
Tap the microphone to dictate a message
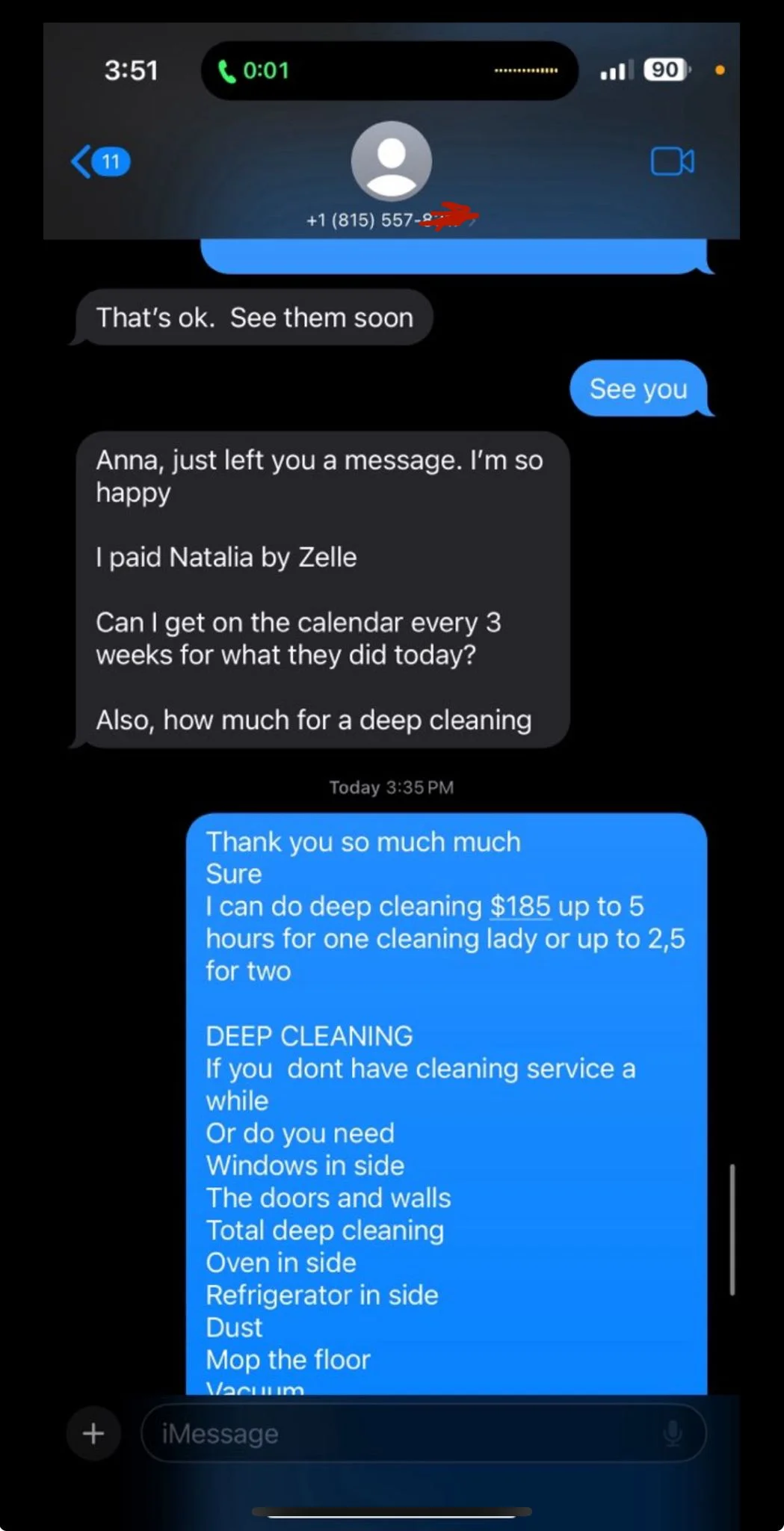(x=672, y=1433)
